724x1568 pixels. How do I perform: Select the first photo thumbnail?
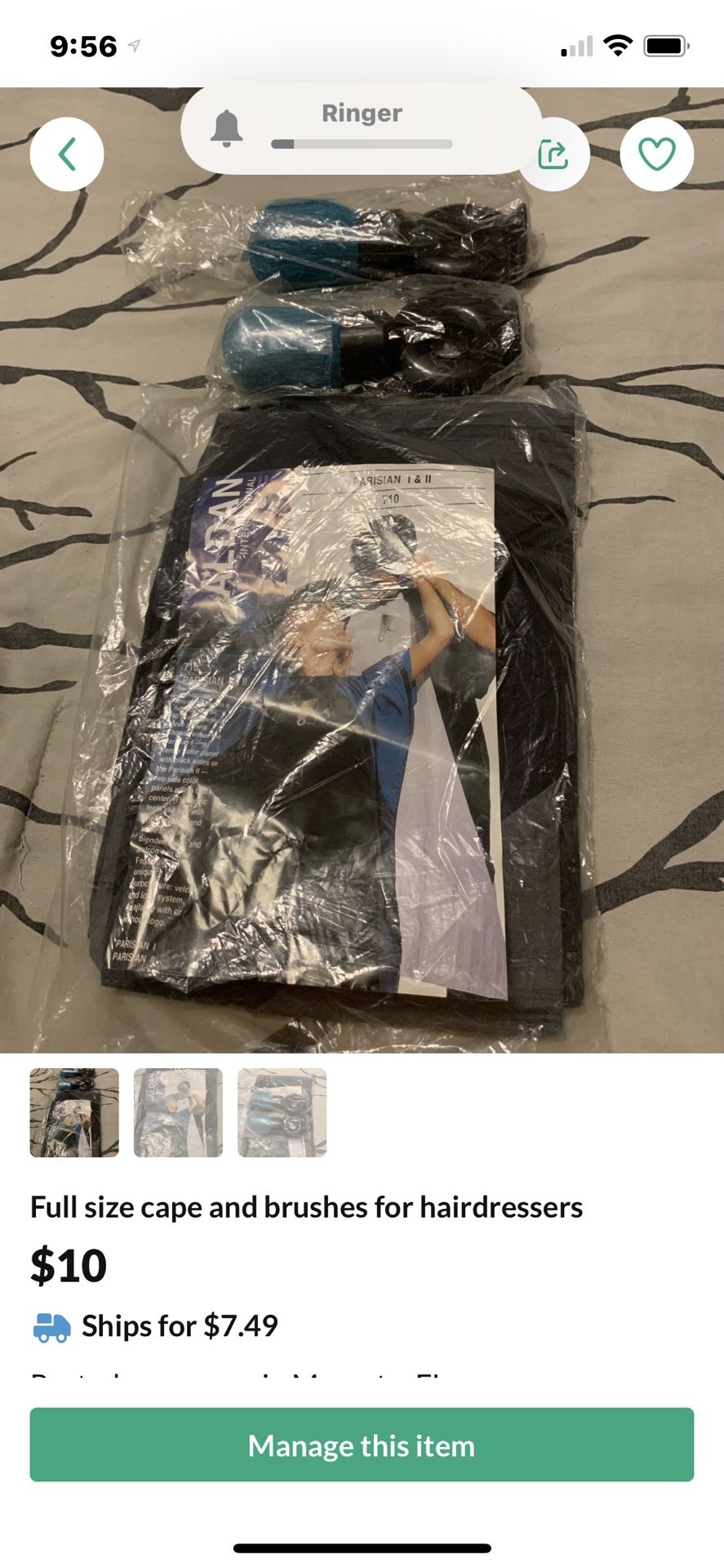74,1112
